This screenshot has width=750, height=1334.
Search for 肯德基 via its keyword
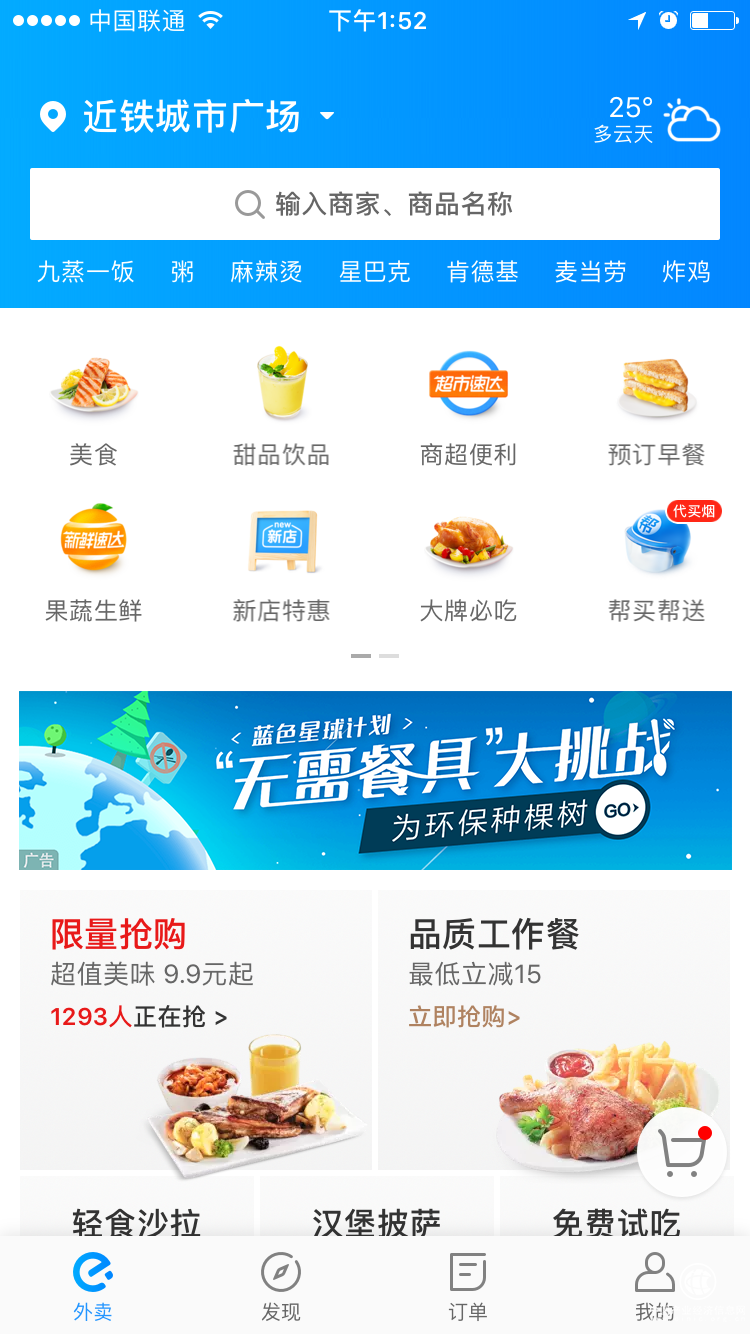(x=482, y=272)
